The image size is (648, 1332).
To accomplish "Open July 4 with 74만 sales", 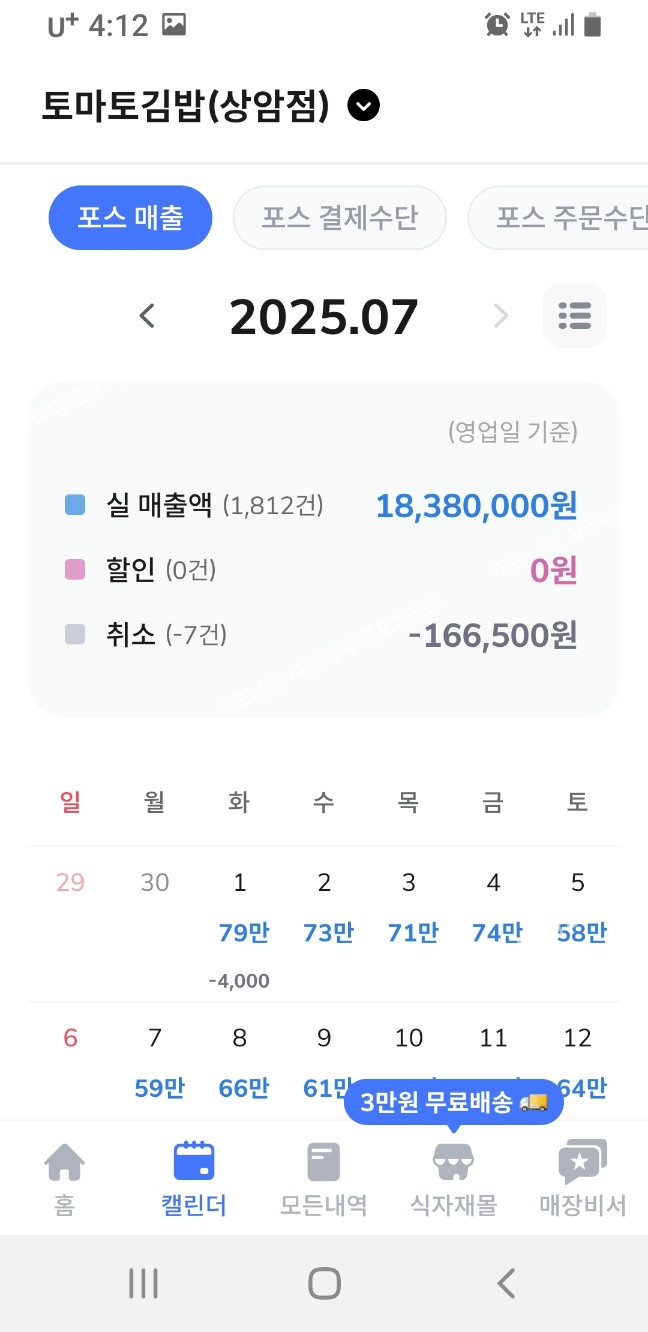I will point(493,924).
